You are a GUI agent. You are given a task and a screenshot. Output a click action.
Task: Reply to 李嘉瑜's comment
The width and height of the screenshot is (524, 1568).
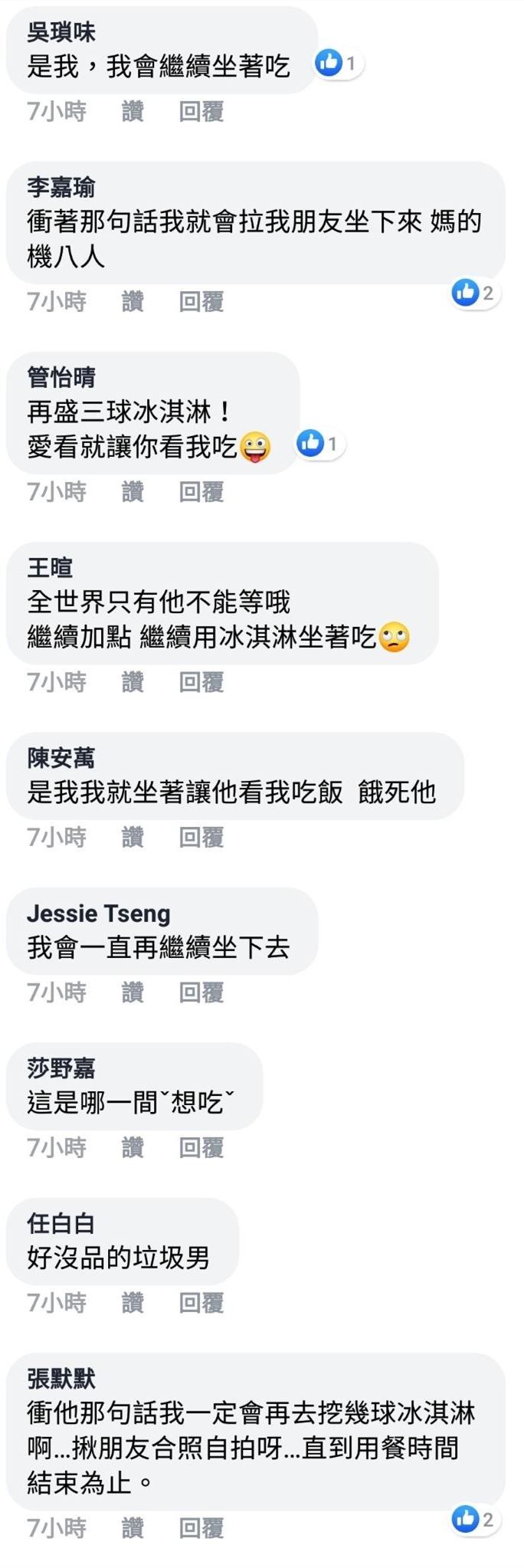[x=201, y=301]
